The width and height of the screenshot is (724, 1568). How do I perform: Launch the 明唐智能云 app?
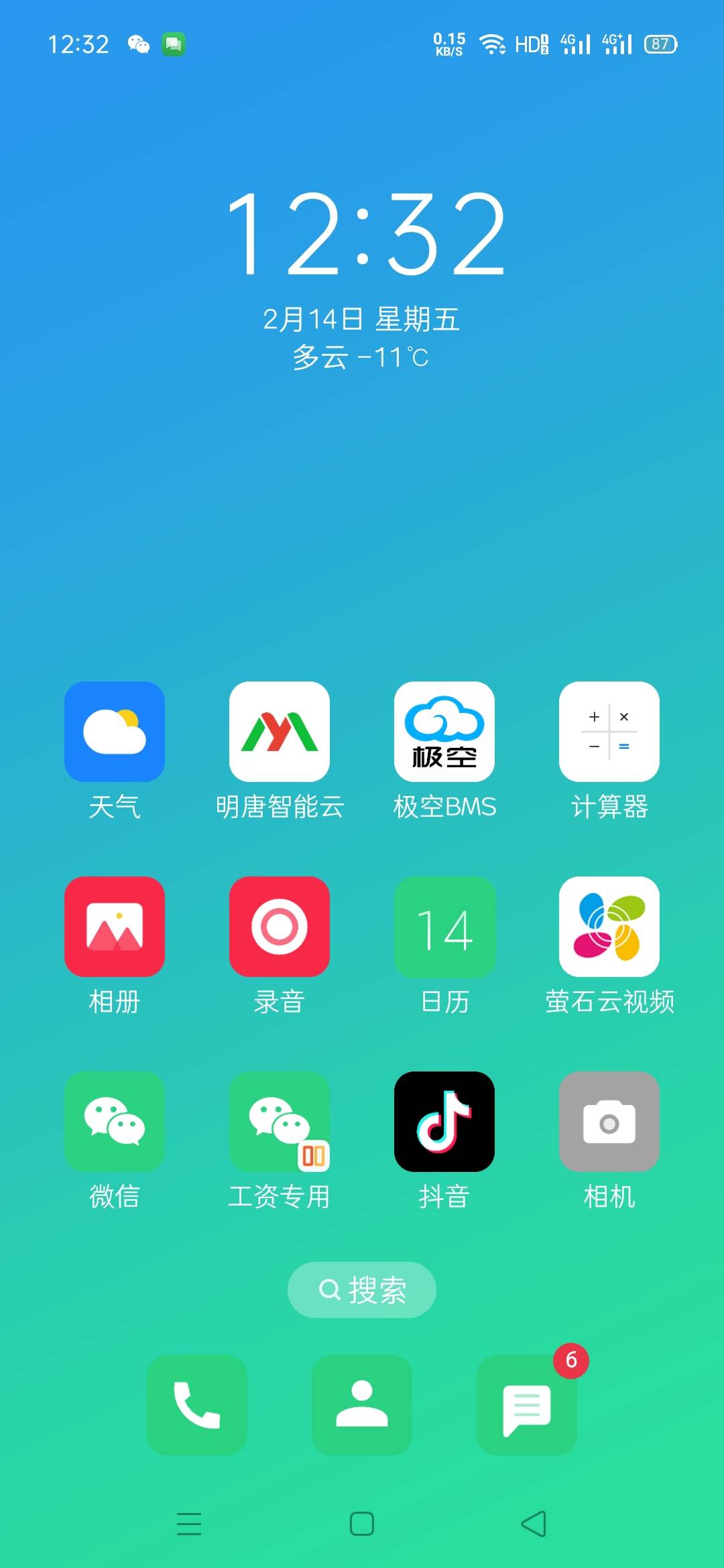coord(280,732)
